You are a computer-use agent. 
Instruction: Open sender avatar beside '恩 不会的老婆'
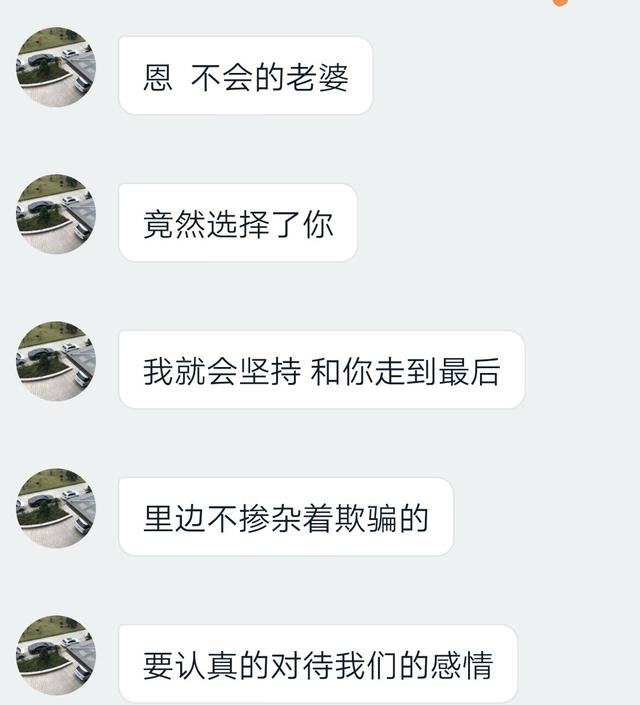[x=56, y=67]
